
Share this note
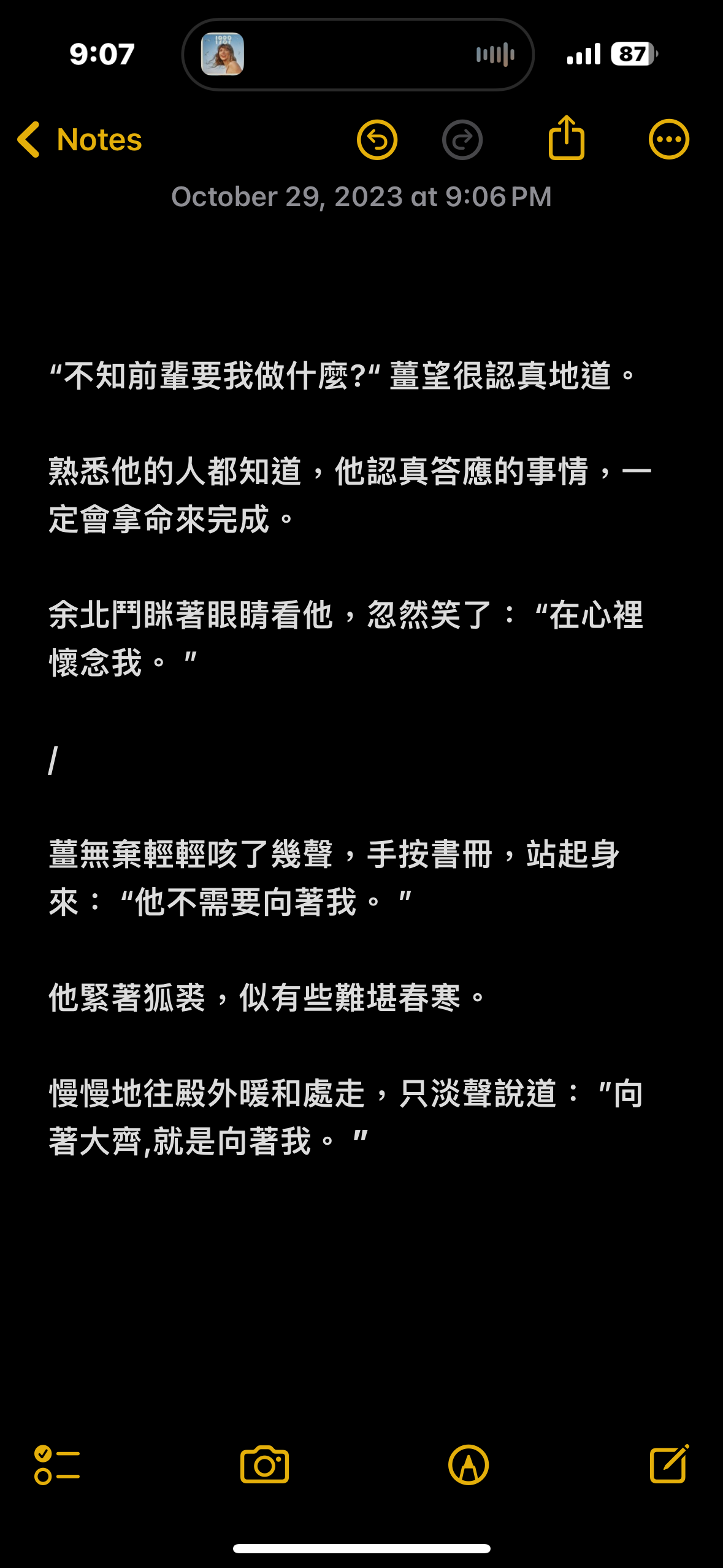(566, 138)
